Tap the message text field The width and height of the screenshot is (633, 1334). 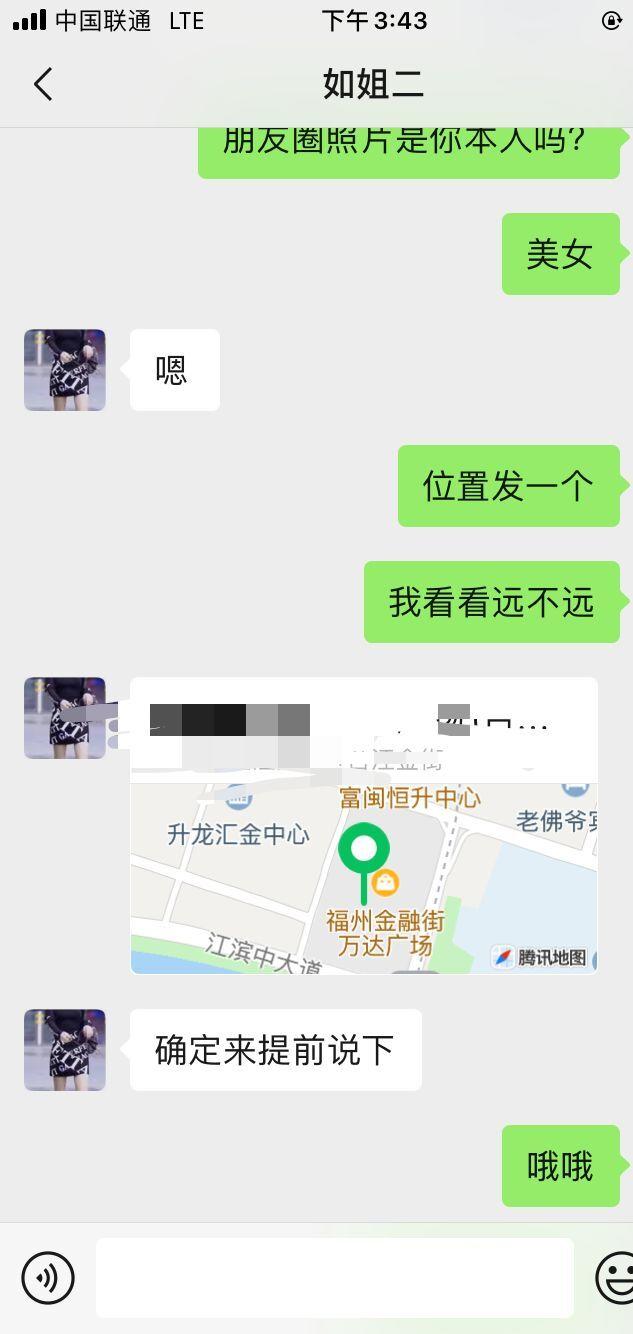coord(335,1277)
